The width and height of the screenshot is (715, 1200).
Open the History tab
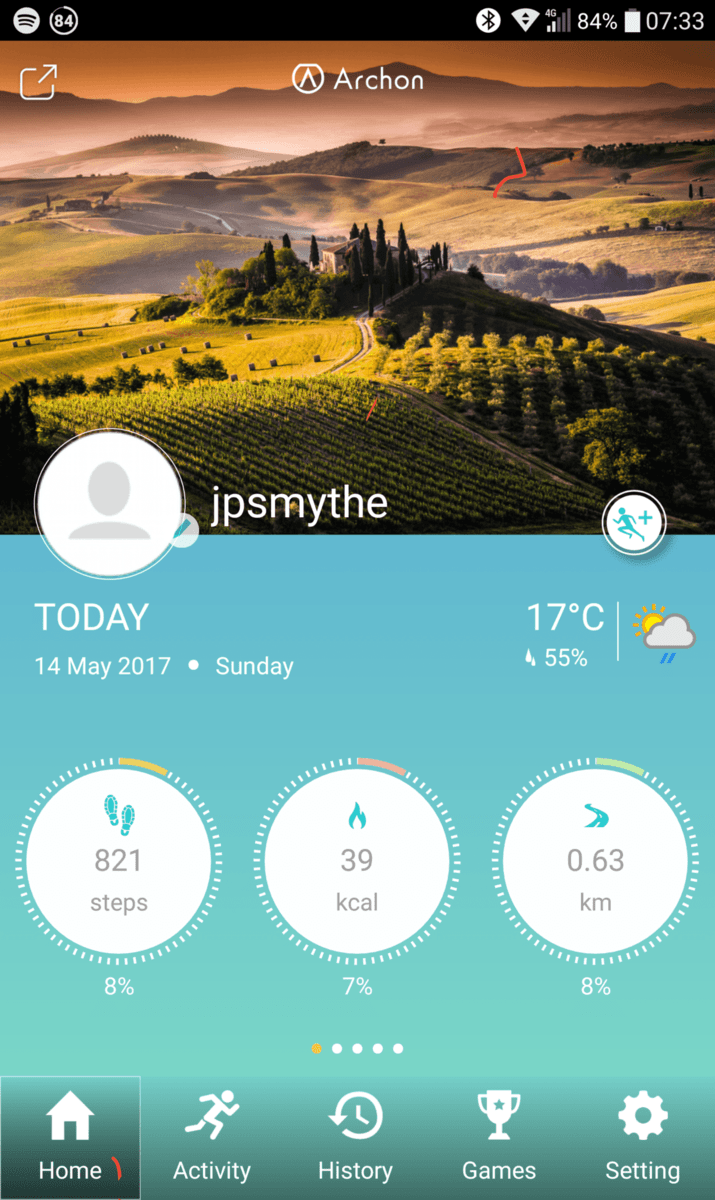(355, 1138)
